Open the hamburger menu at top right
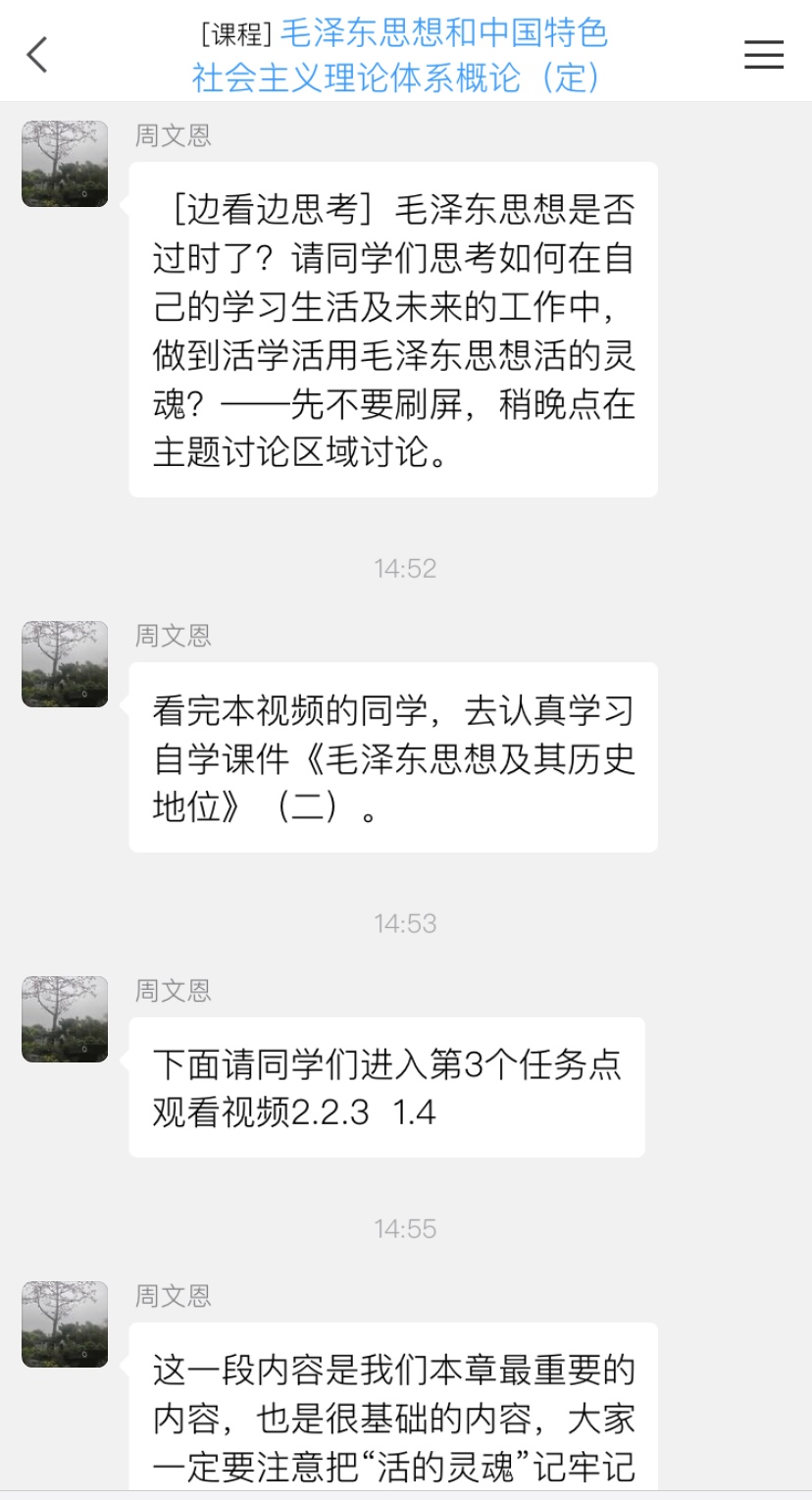 (x=763, y=55)
